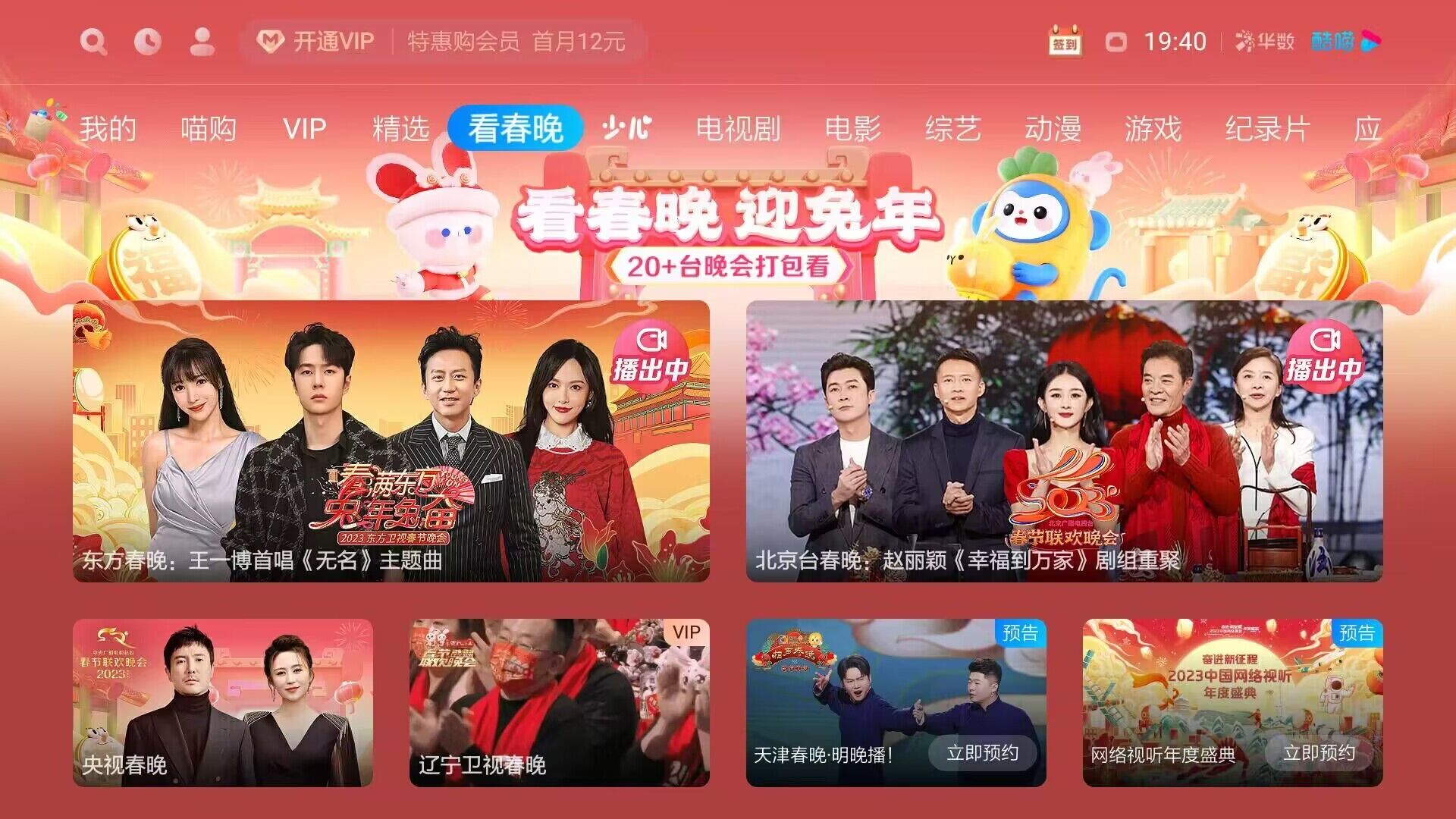This screenshot has width=1456, height=819.
Task: Open watch history clock icon
Action: (x=147, y=42)
